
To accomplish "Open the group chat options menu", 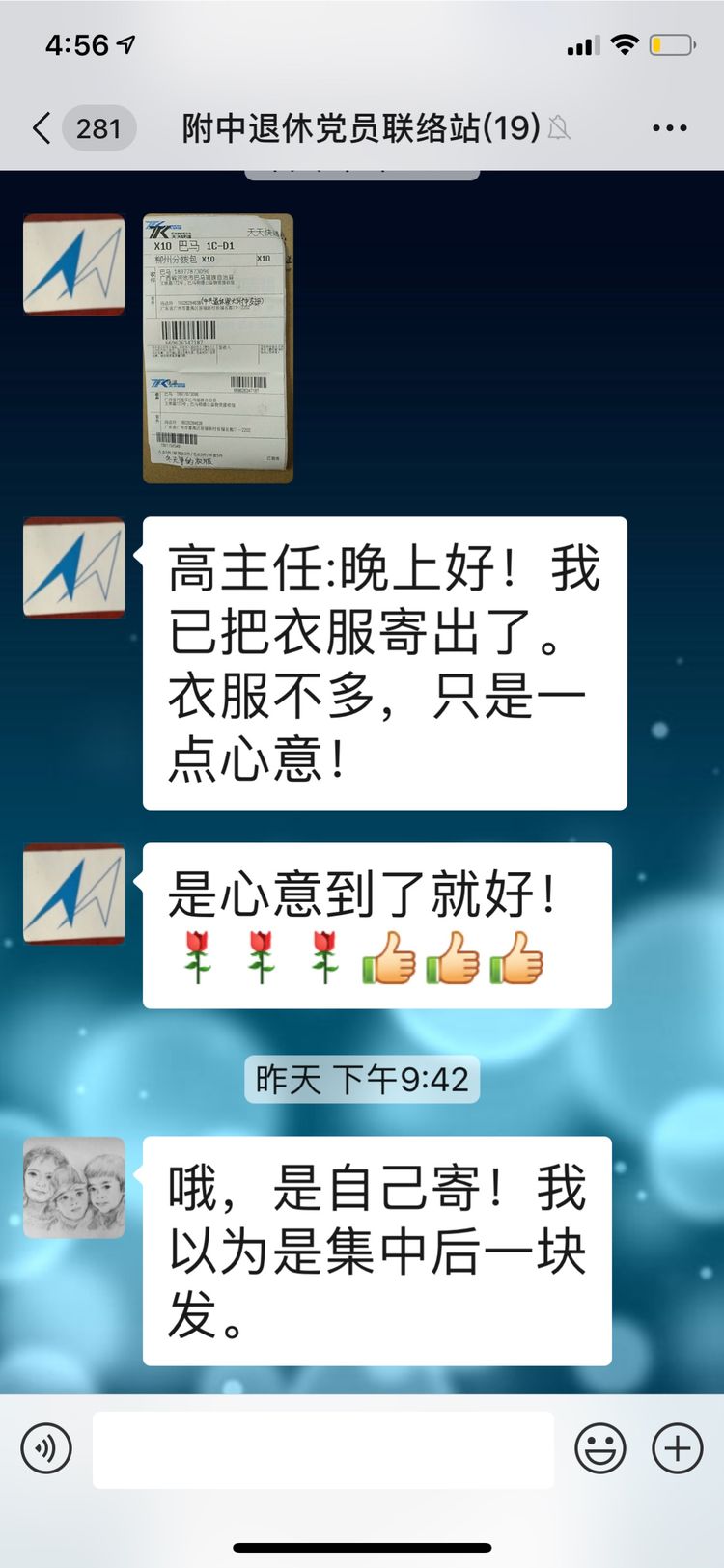I will tap(669, 128).
